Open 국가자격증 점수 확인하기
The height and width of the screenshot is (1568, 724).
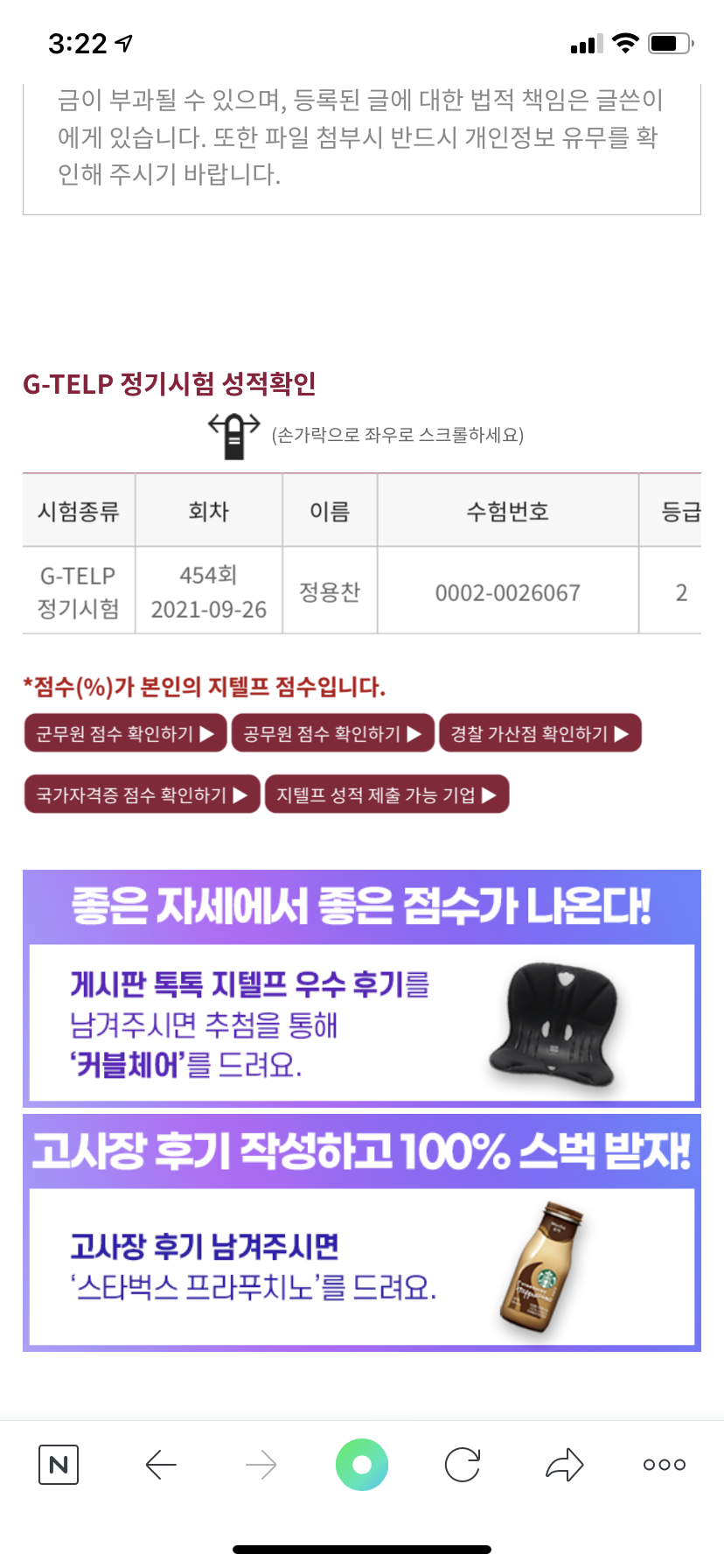(142, 794)
